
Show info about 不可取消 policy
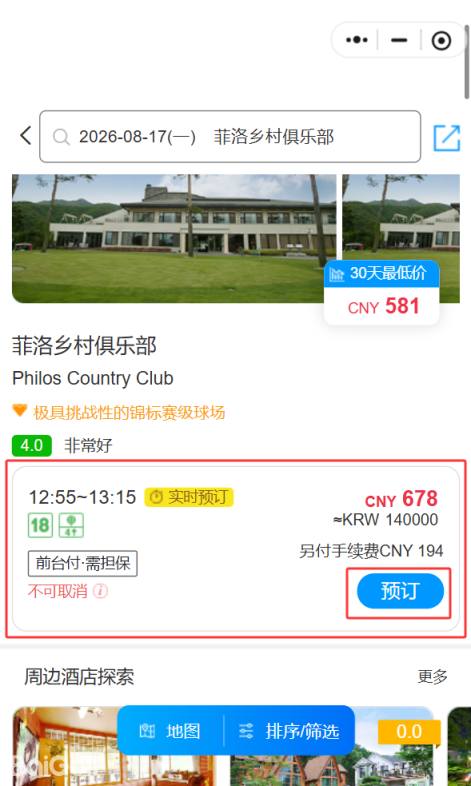(100, 591)
